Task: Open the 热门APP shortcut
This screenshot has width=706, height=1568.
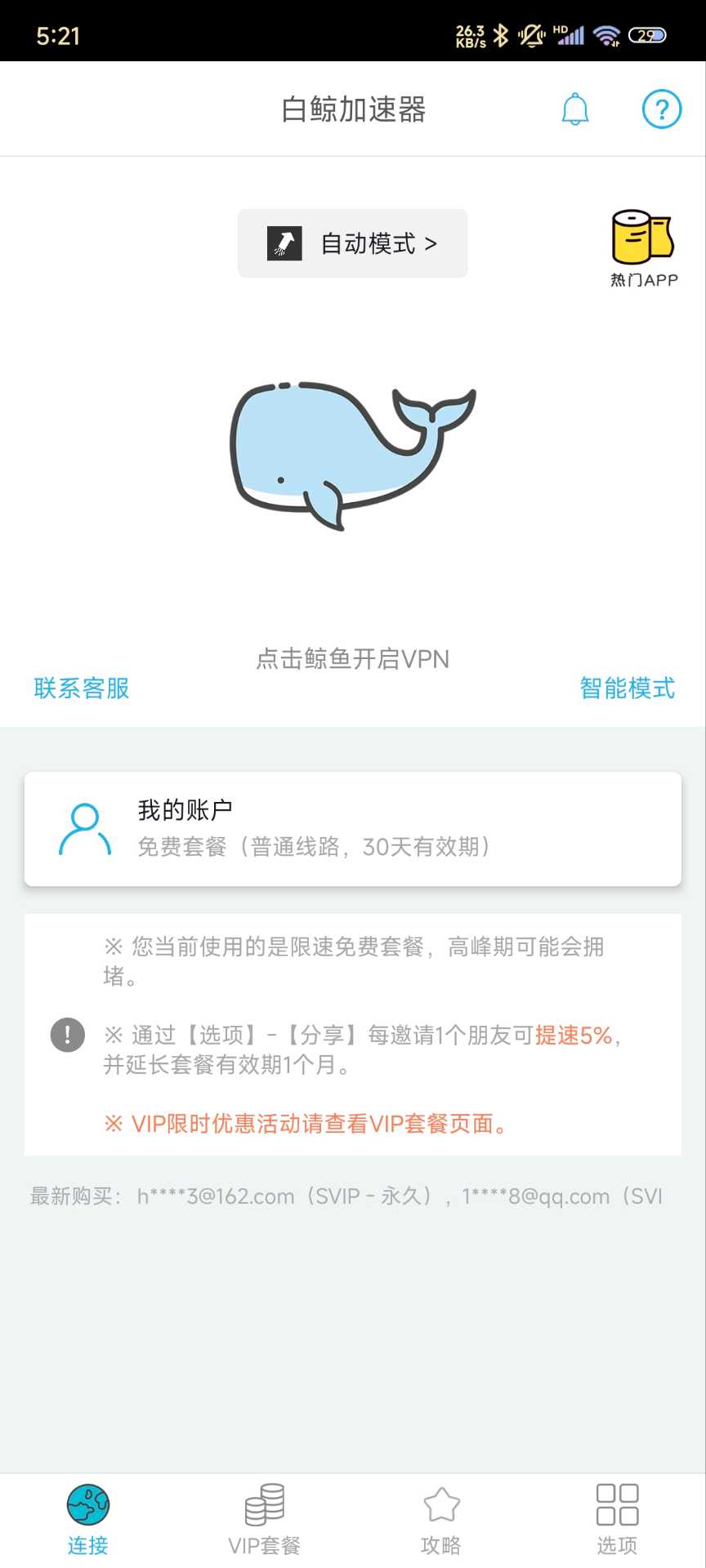Action: 644,249
